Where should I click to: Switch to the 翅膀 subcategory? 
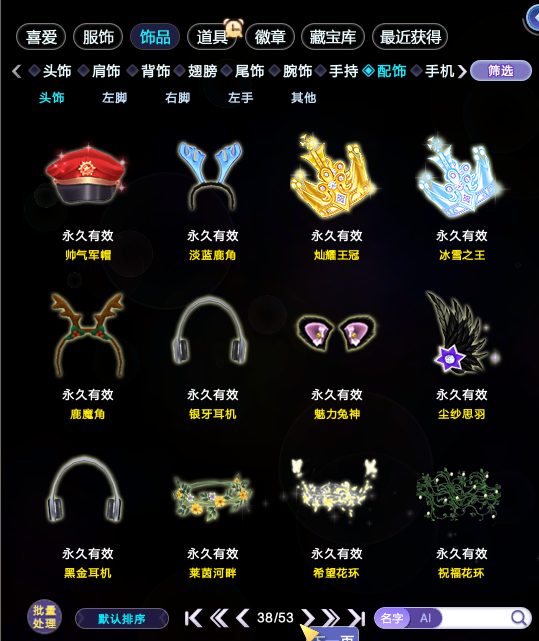[x=202, y=71]
